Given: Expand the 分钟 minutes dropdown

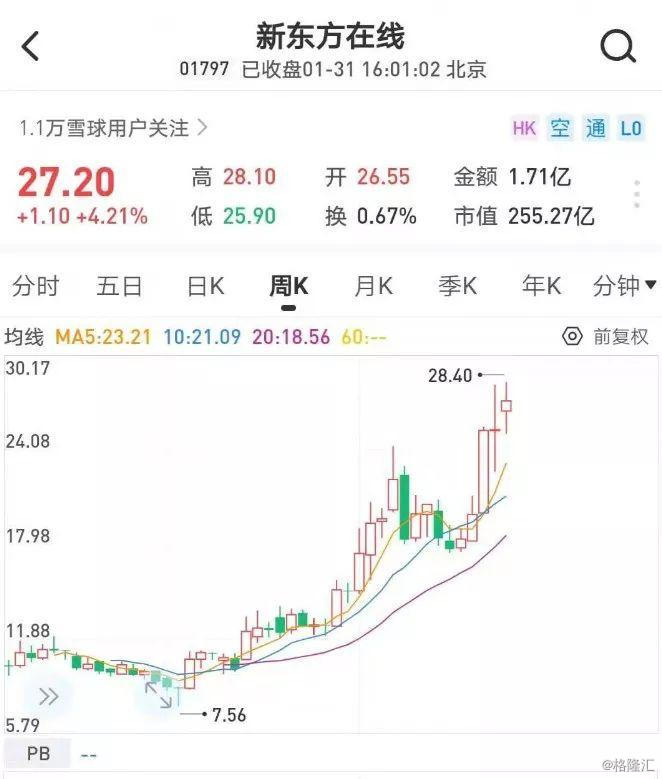Looking at the screenshot, I should click(x=624, y=286).
